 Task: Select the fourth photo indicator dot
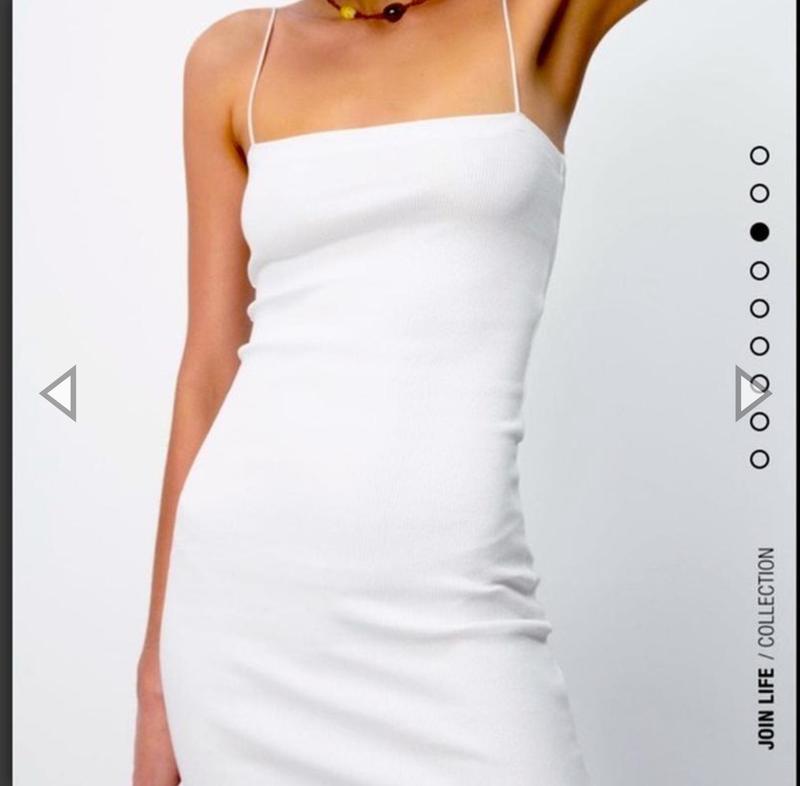tap(760, 270)
